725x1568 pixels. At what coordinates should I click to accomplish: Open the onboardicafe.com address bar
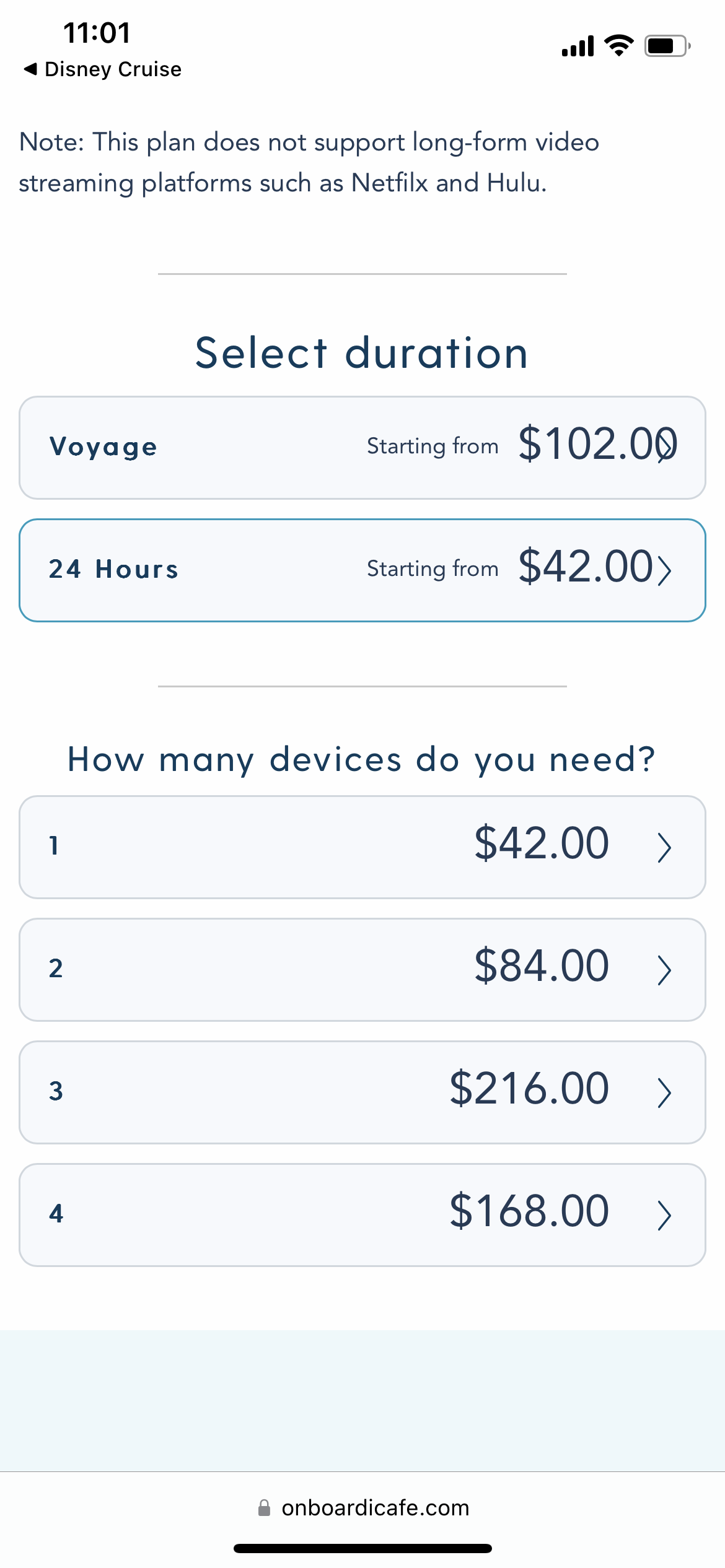363,1507
